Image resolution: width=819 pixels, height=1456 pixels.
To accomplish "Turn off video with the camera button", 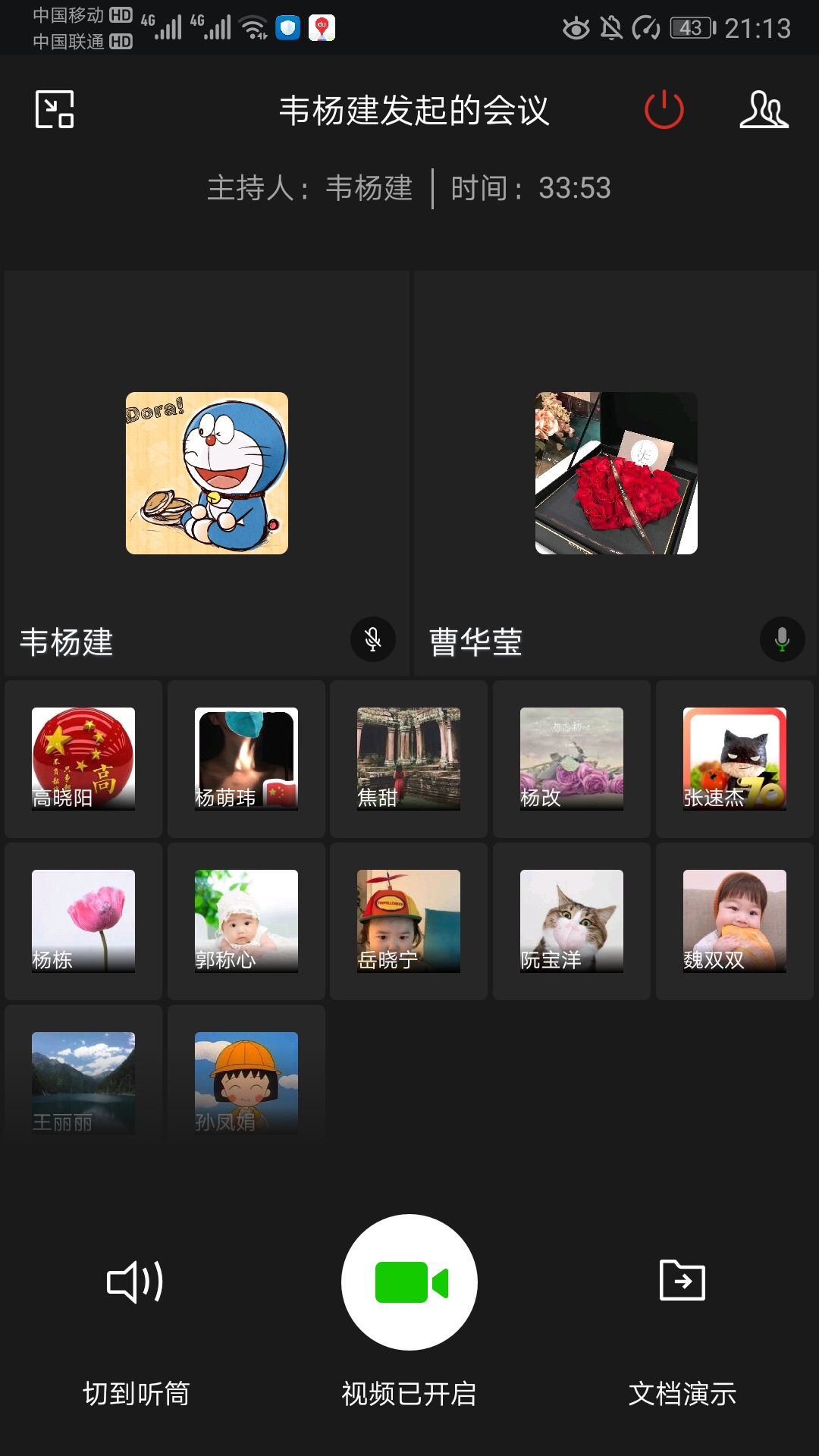I will [409, 1282].
